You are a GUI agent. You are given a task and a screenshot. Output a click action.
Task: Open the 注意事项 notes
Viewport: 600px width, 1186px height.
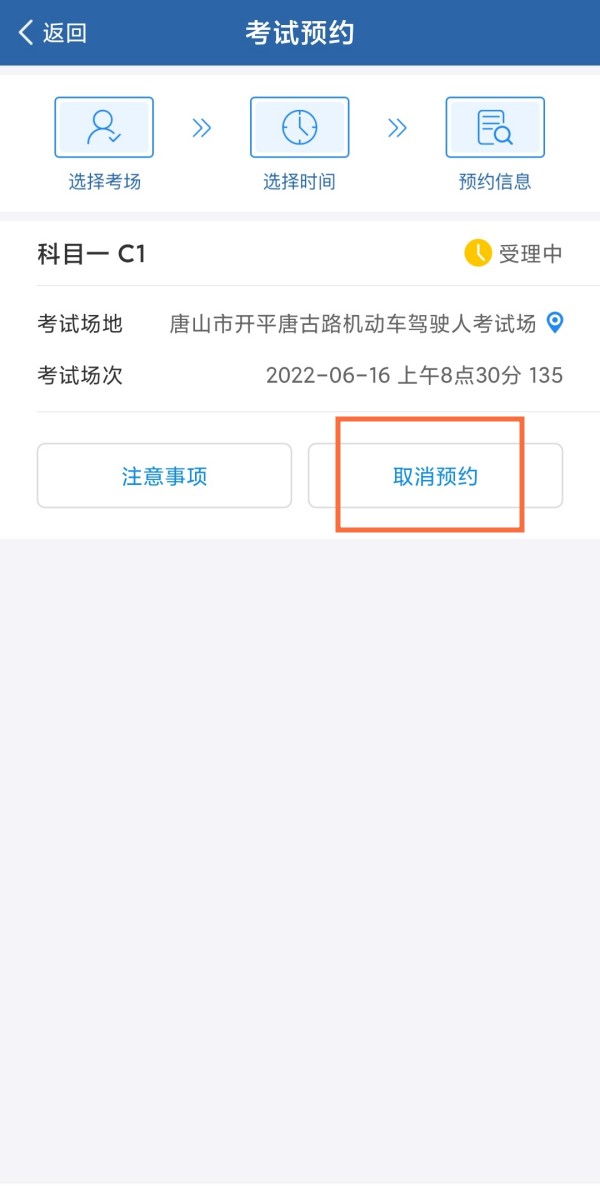(x=164, y=476)
